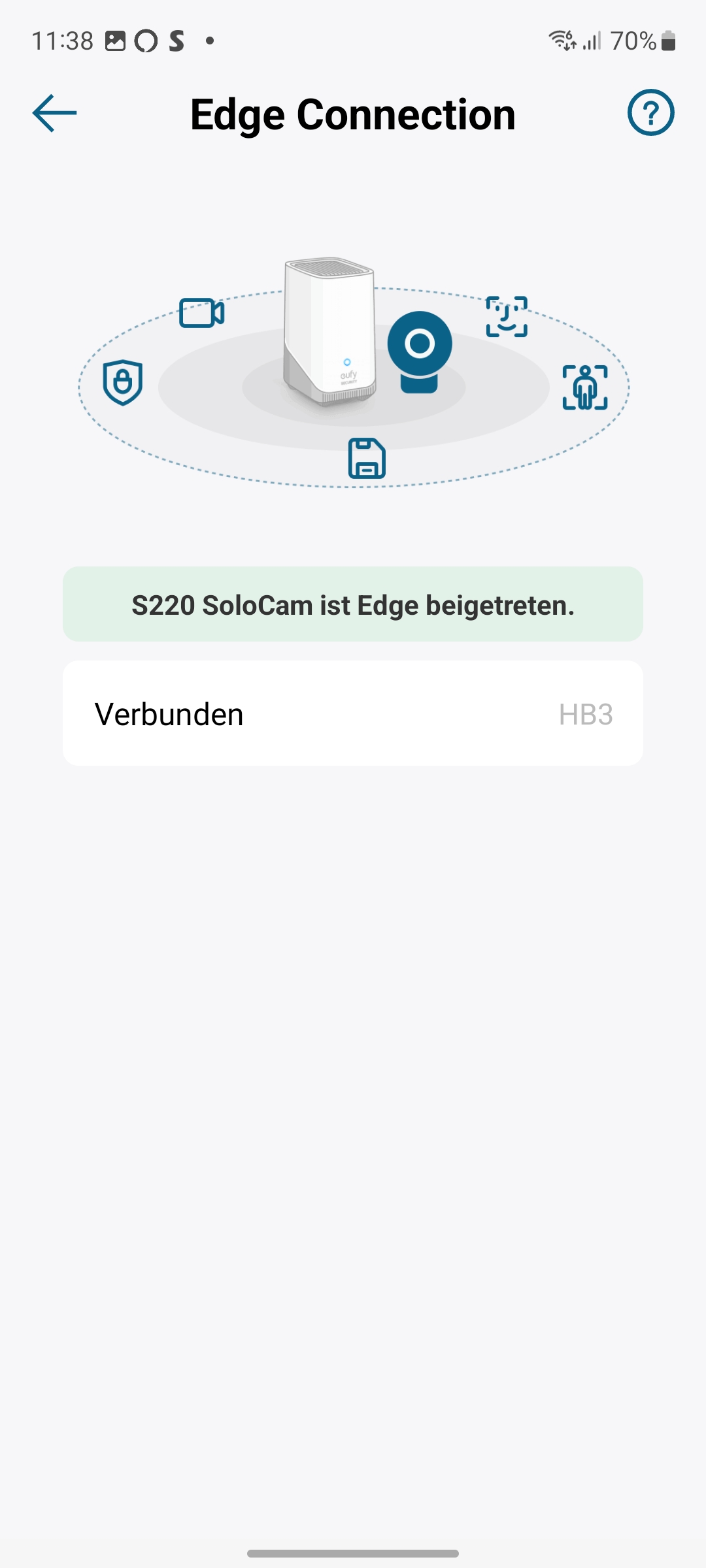Screen dimensions: 706x1568
Task: Open the Verbunden HB3 row
Action: (x=353, y=713)
